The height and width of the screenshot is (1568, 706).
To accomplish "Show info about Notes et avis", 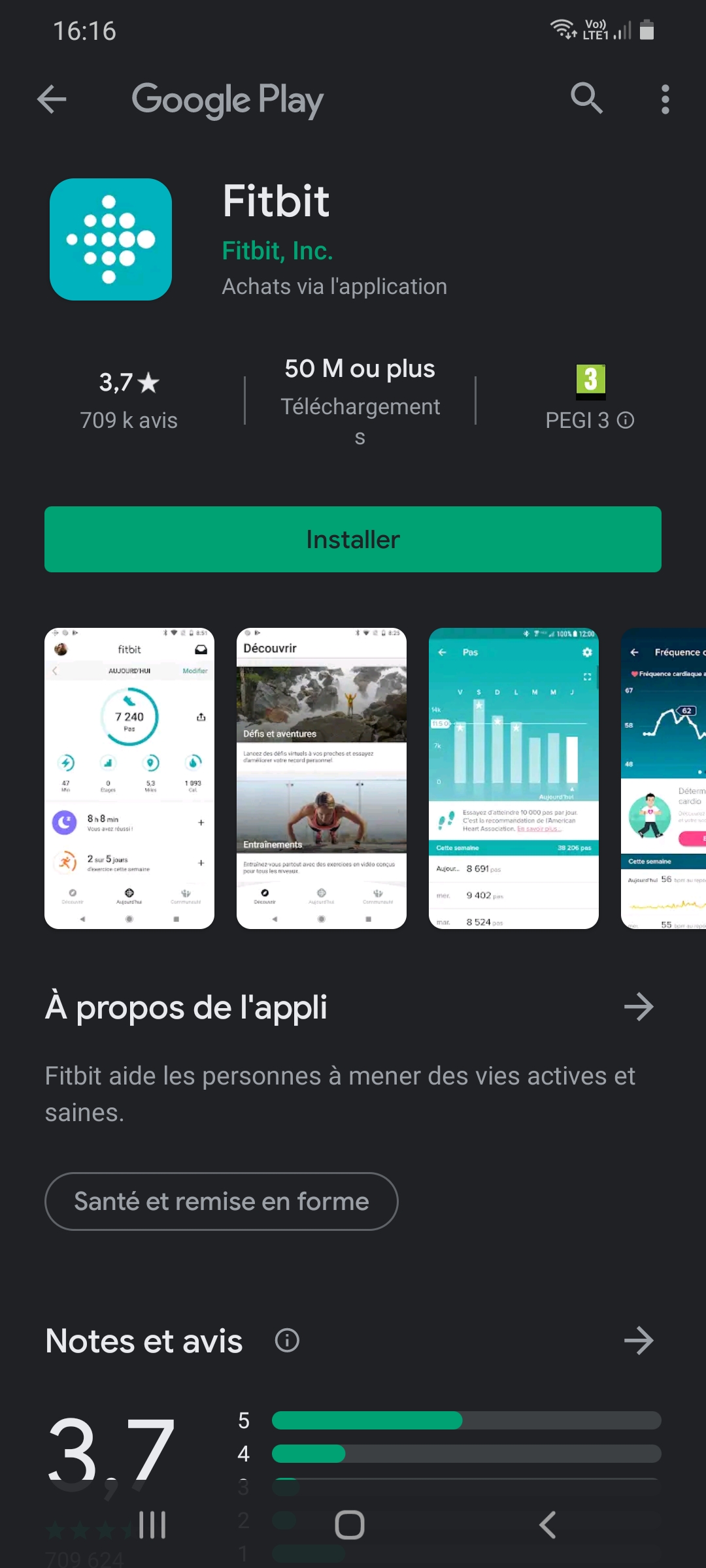I will pyautogui.click(x=287, y=1341).
